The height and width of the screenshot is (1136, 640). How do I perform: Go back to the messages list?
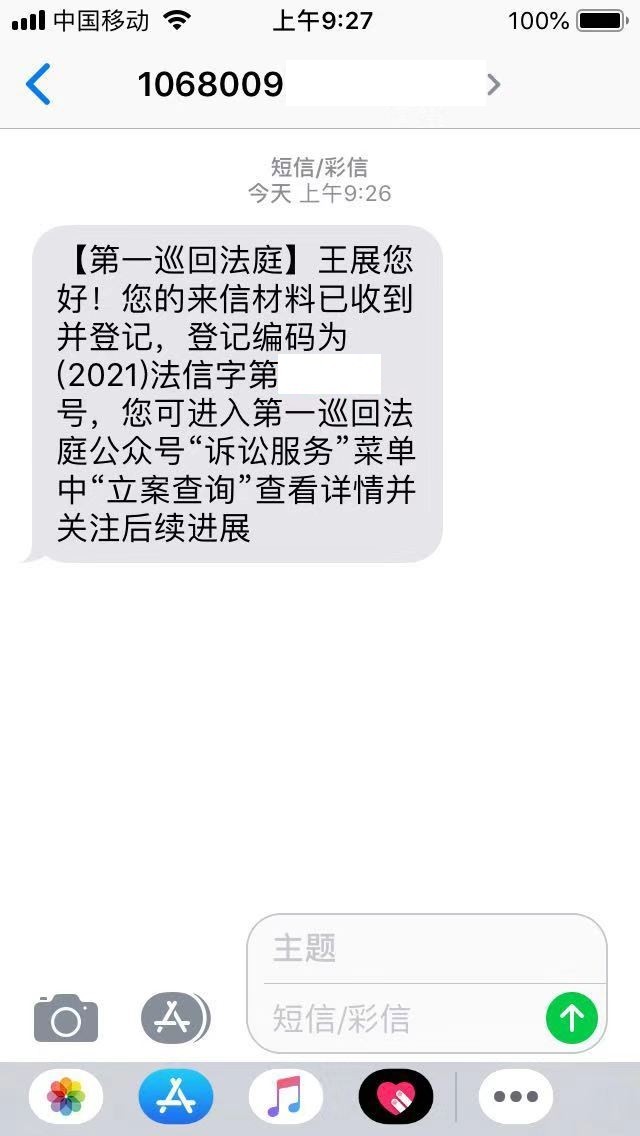[x=38, y=85]
